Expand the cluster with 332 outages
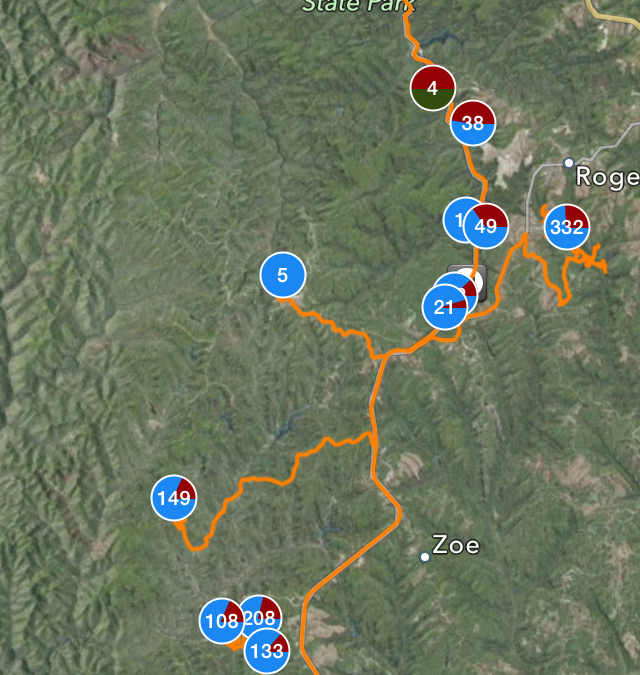The width and height of the screenshot is (640, 675). (x=566, y=227)
